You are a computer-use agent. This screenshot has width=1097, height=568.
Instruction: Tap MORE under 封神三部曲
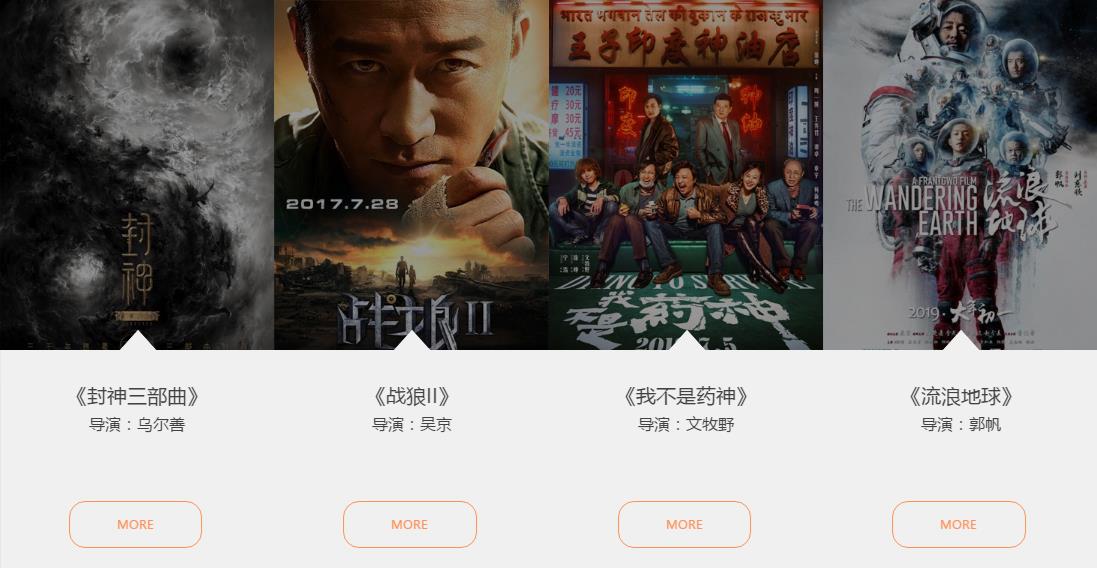(135, 524)
